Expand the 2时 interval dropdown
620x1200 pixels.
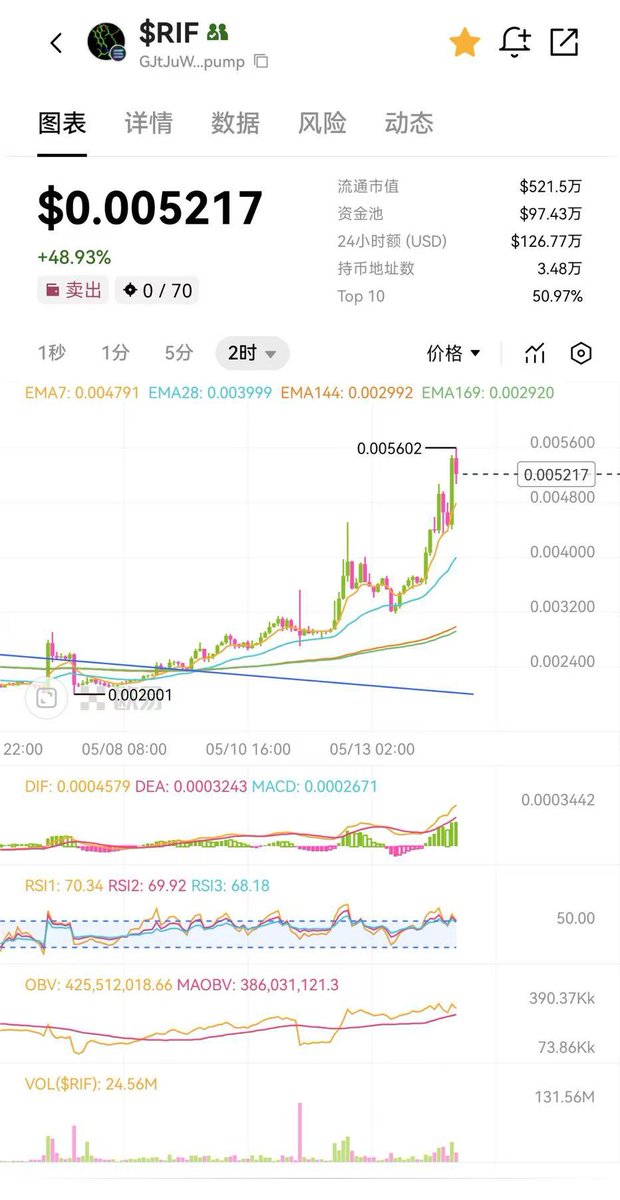point(253,353)
